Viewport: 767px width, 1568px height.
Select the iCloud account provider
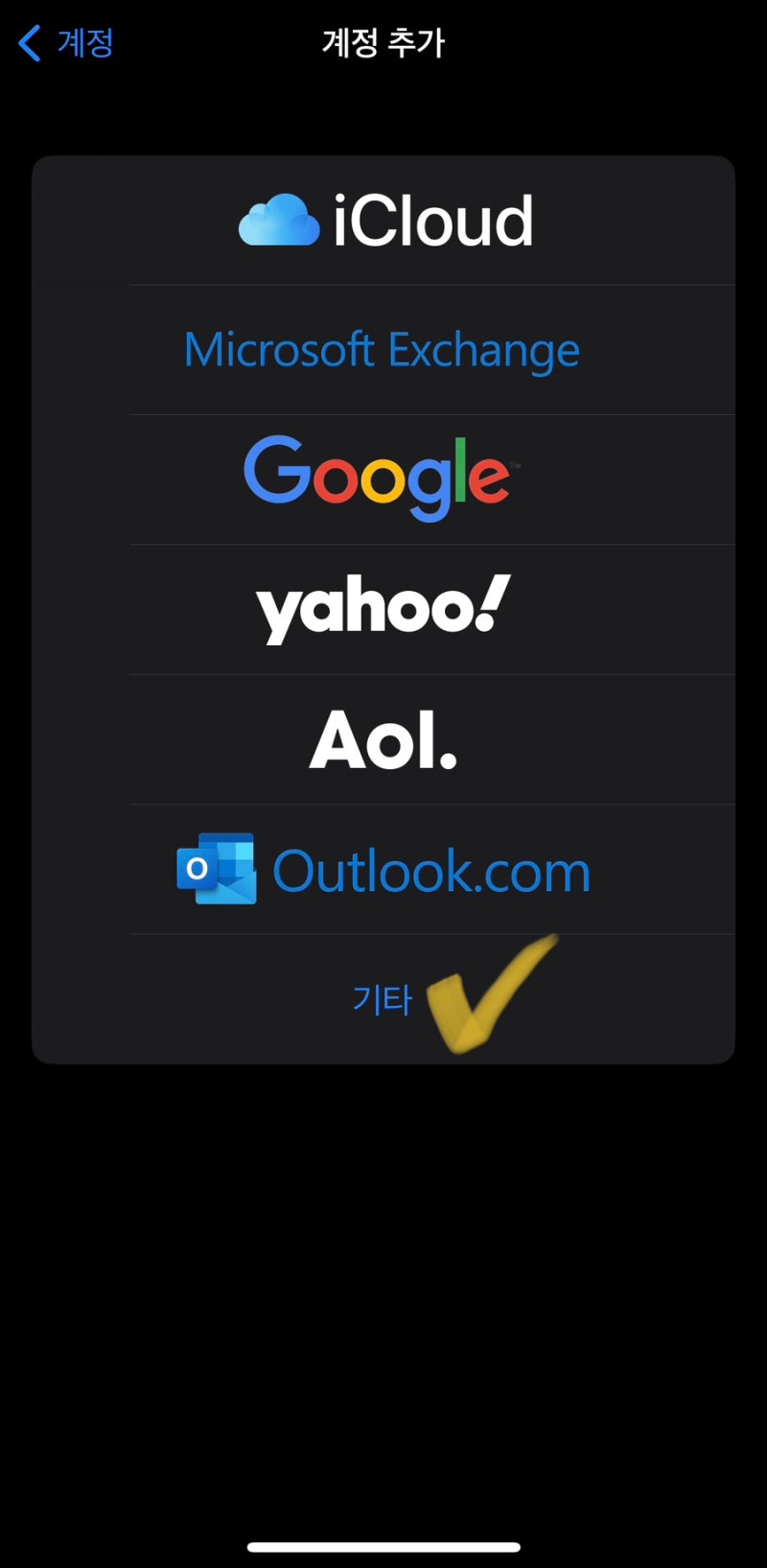pyautogui.click(x=383, y=219)
